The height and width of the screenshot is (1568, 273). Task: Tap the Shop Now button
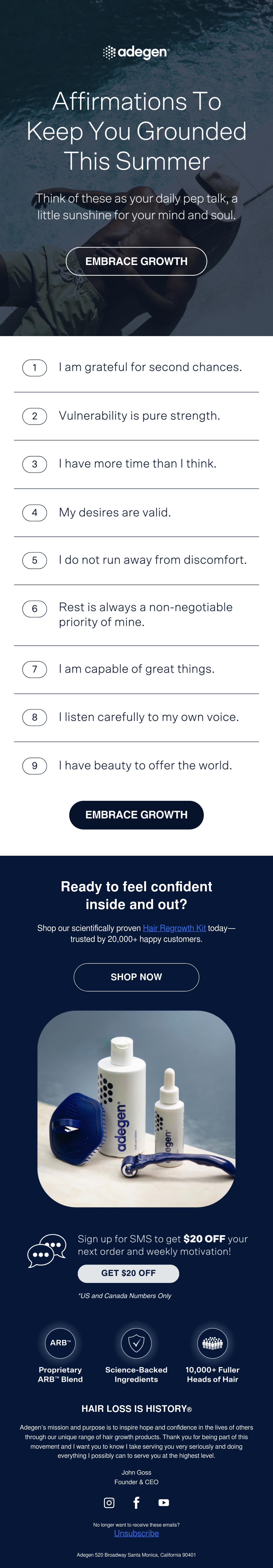pyautogui.click(x=136, y=977)
